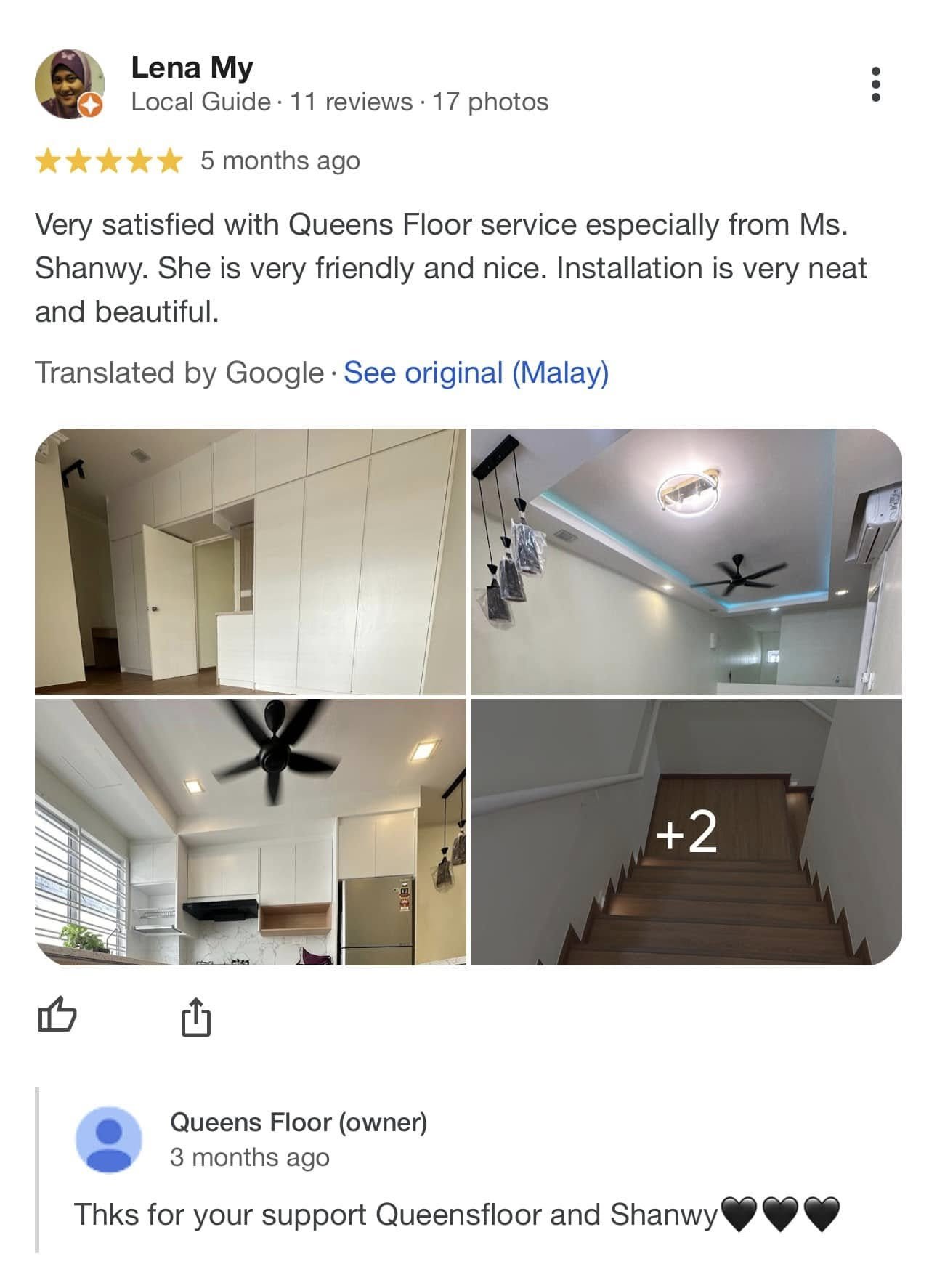Like this review with thumbs up
This screenshot has height=1288, width=937.
click(57, 1014)
